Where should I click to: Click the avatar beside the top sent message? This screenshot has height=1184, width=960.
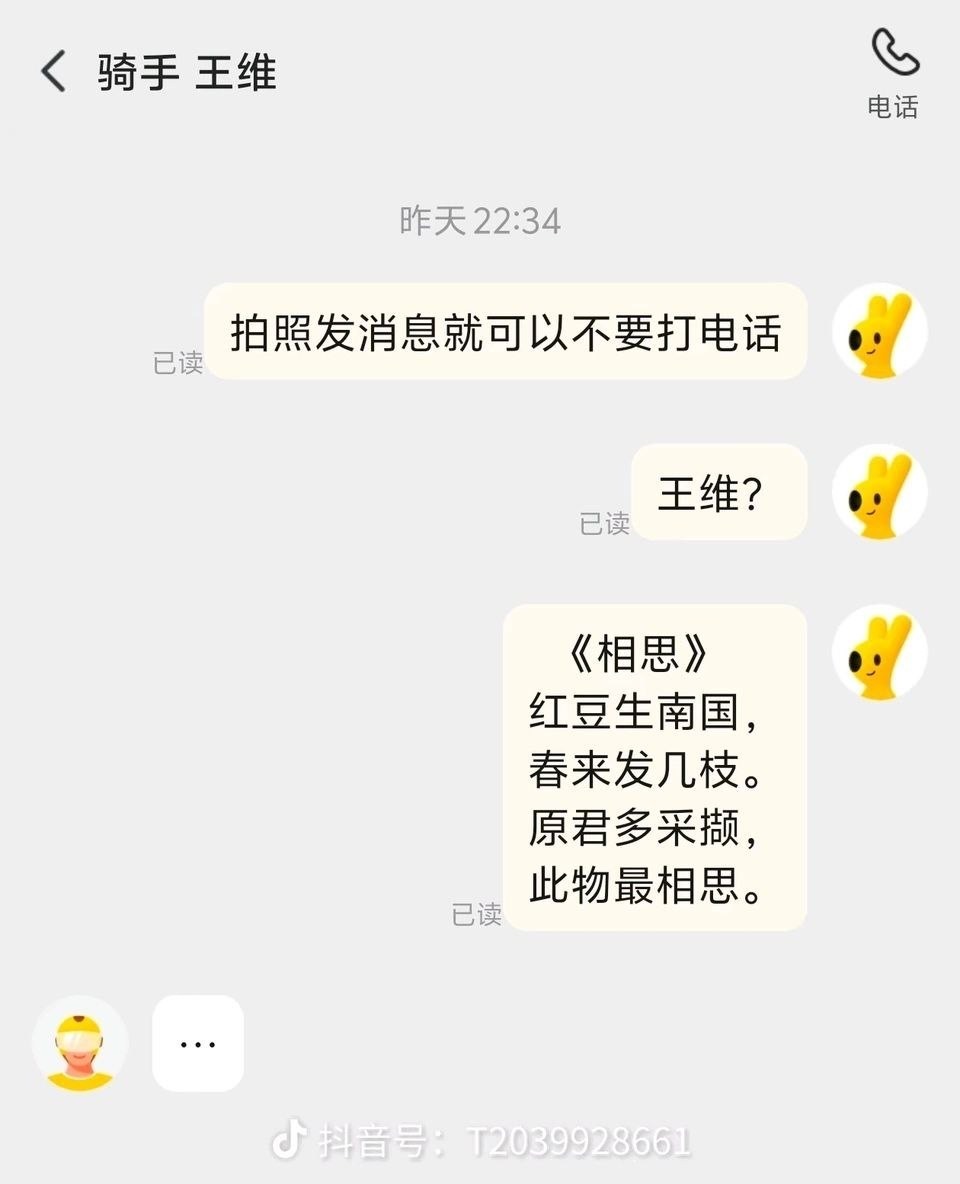[x=879, y=332]
